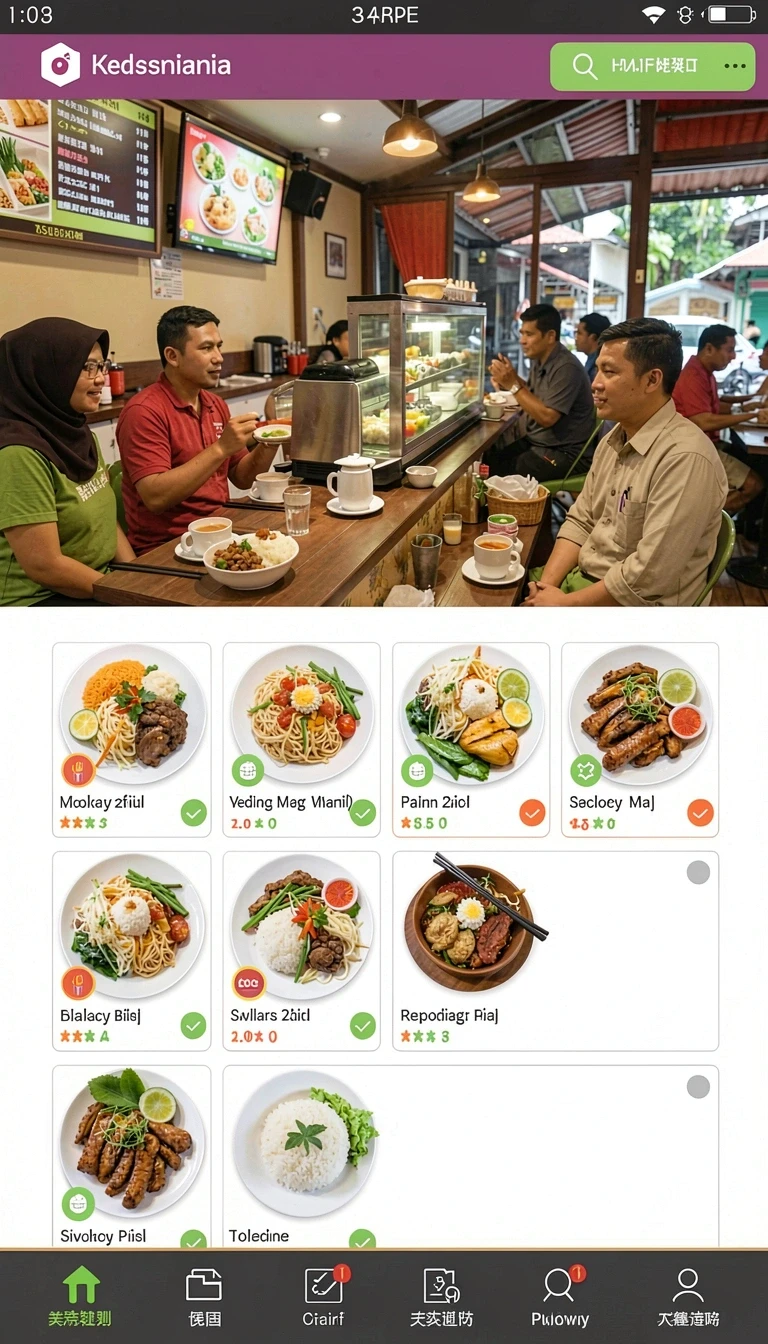The image size is (768, 1344).
Task: Switch to the Ciairf tab
Action: click(324, 1297)
